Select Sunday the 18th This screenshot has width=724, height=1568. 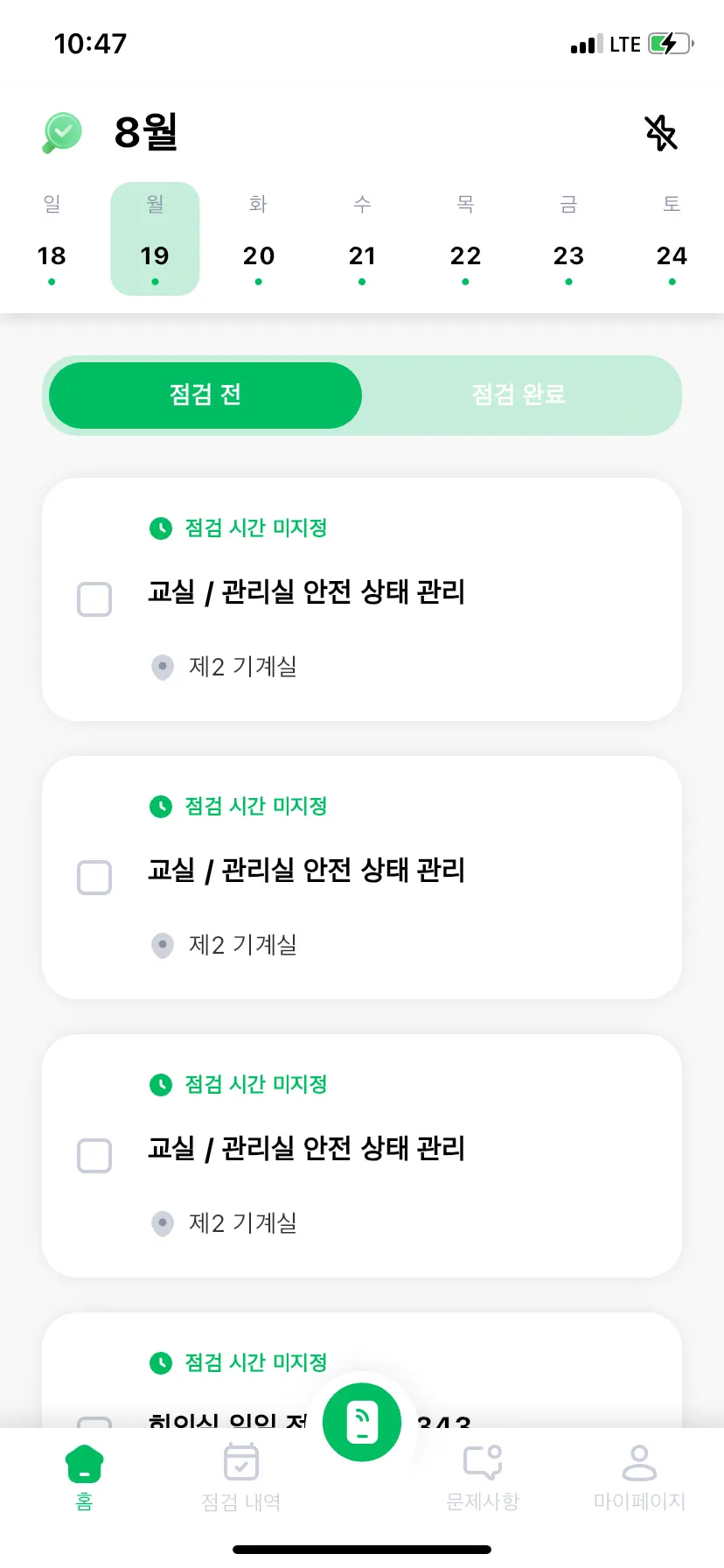point(52,240)
